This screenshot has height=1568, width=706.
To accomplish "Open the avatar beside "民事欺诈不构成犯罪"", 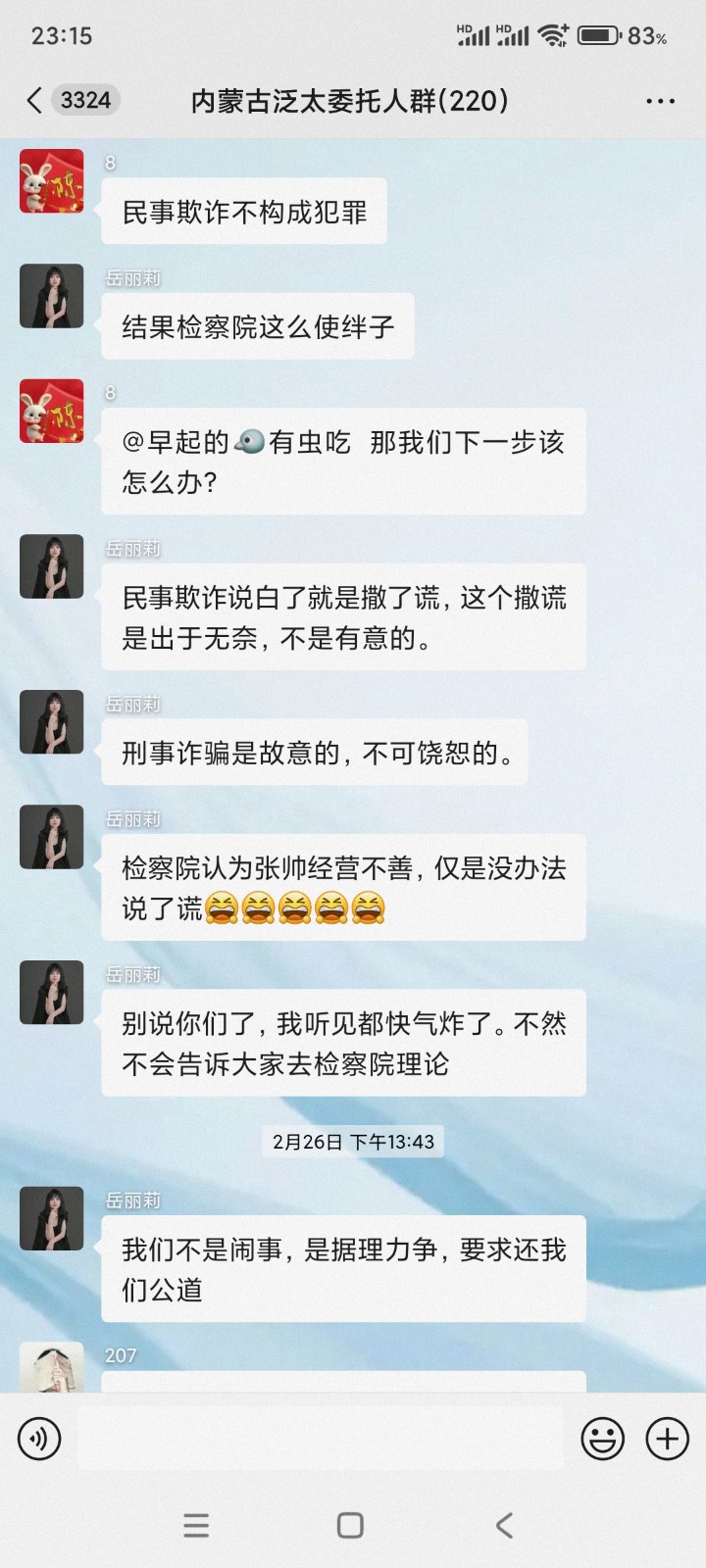I will coord(52,181).
